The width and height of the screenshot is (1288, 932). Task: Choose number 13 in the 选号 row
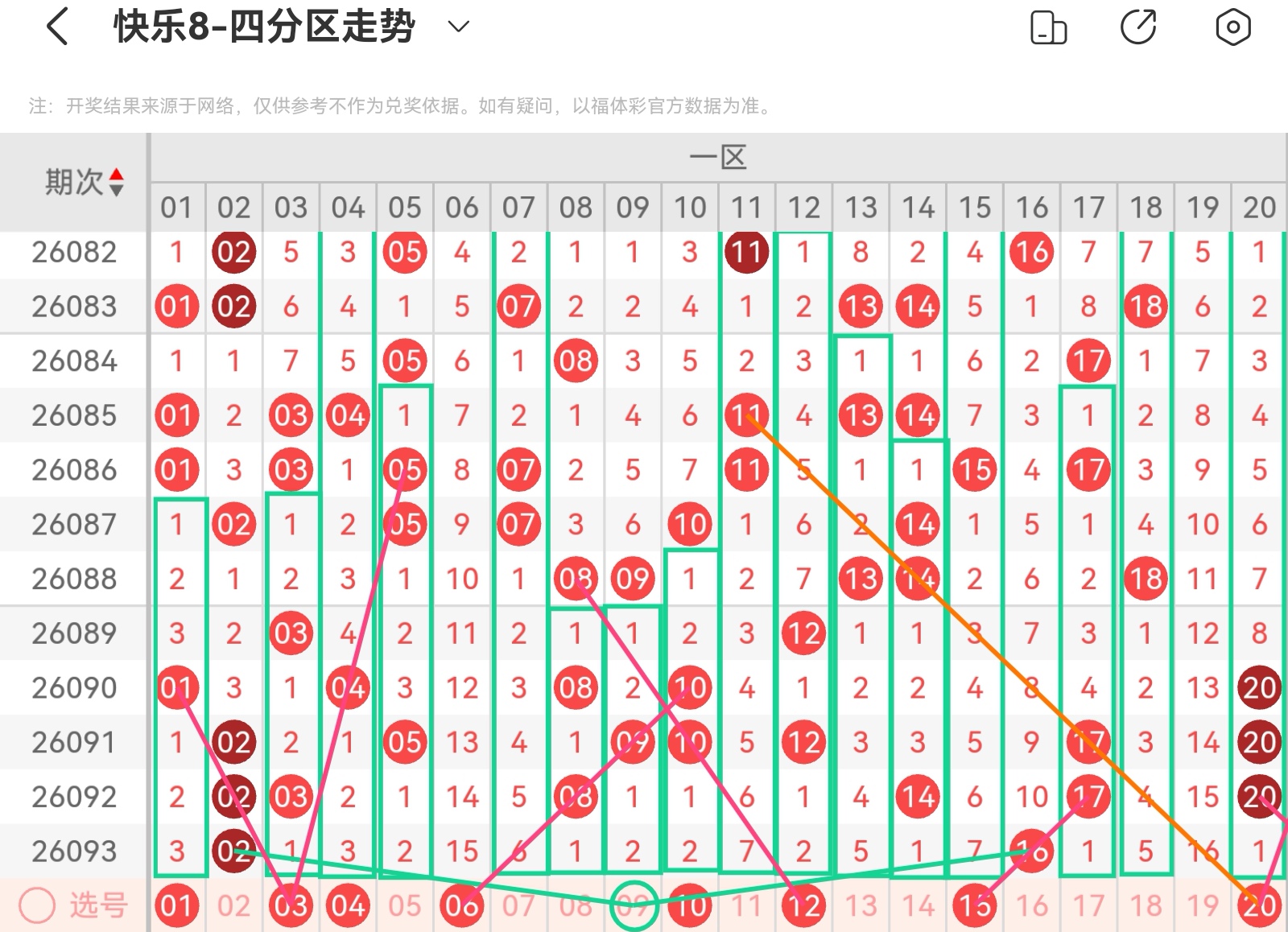pyautogui.click(x=861, y=905)
